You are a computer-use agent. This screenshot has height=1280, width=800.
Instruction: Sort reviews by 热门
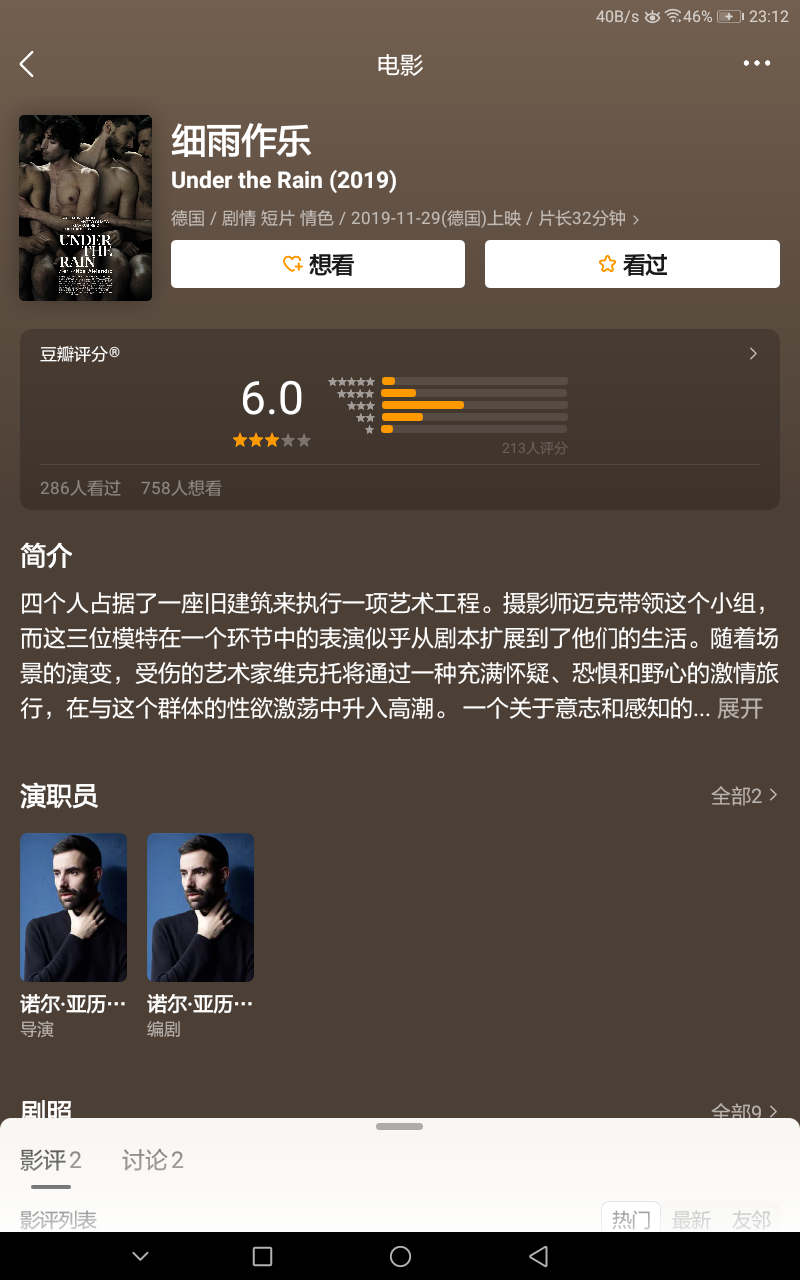click(631, 1219)
